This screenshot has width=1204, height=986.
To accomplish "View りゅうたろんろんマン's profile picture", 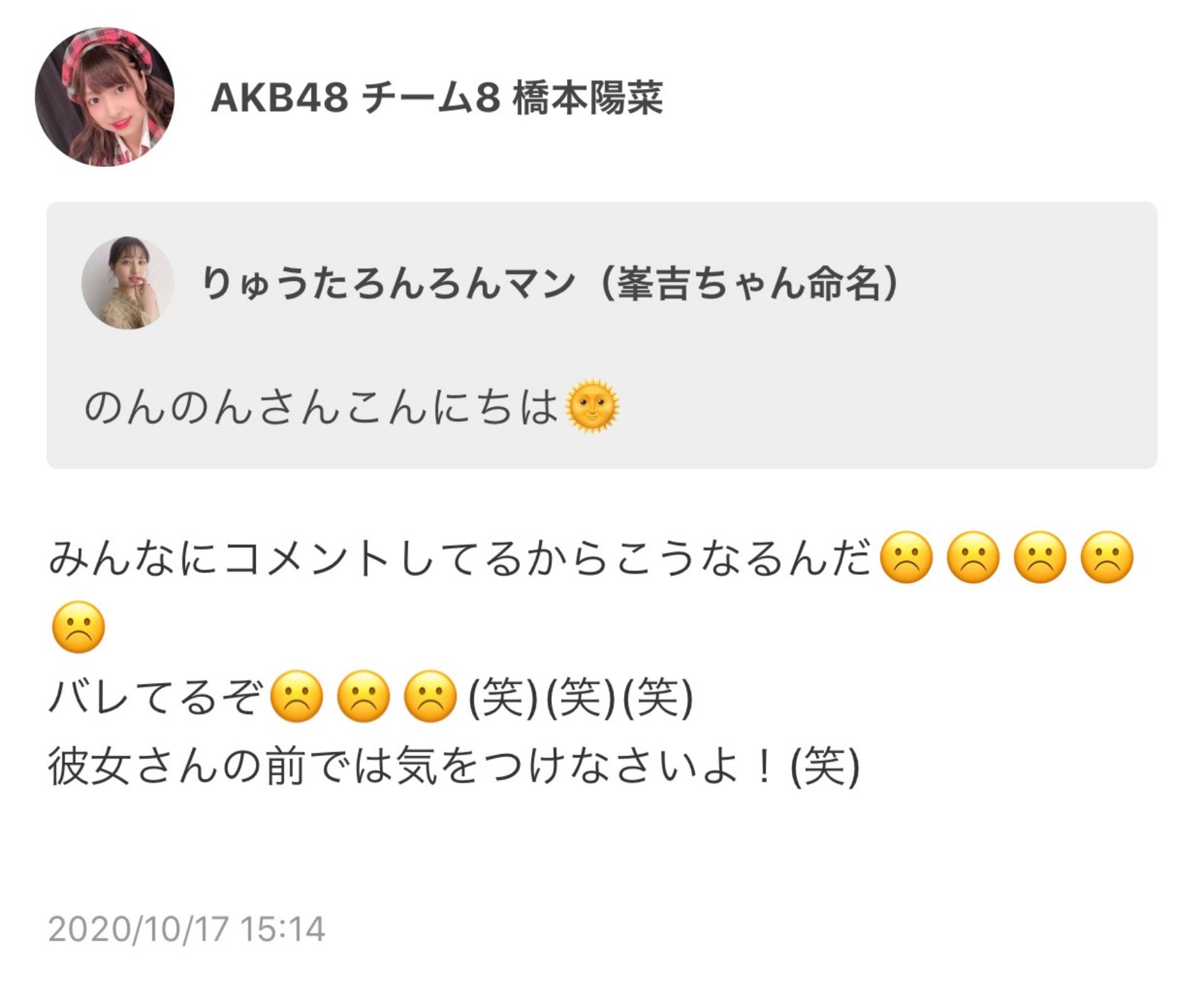I will pos(127,283).
